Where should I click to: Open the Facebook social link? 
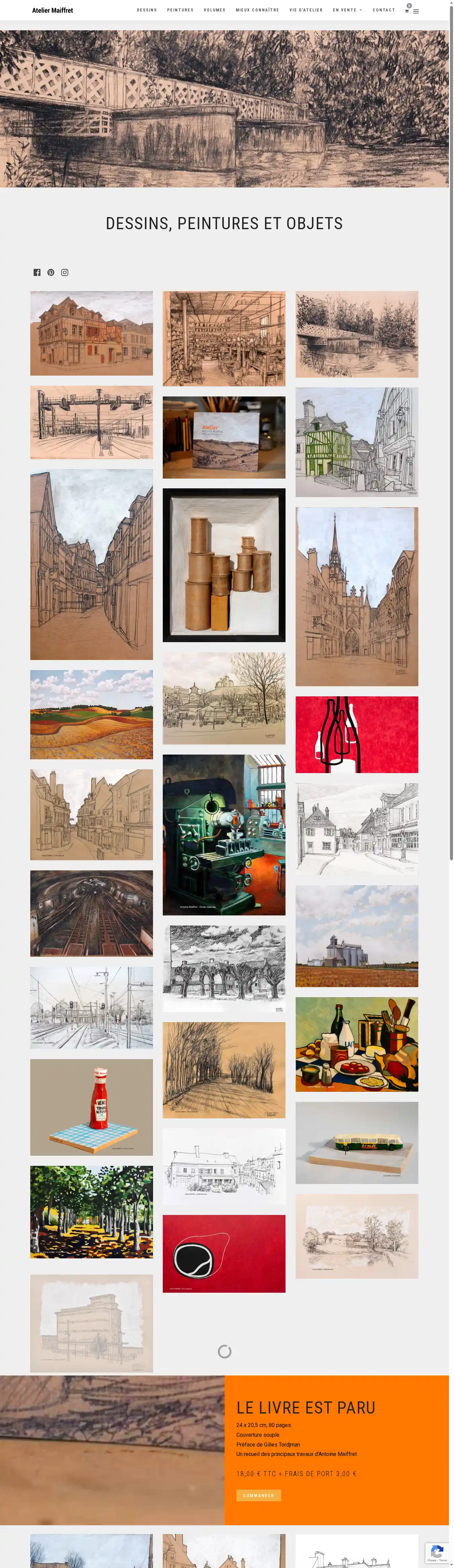tap(37, 272)
